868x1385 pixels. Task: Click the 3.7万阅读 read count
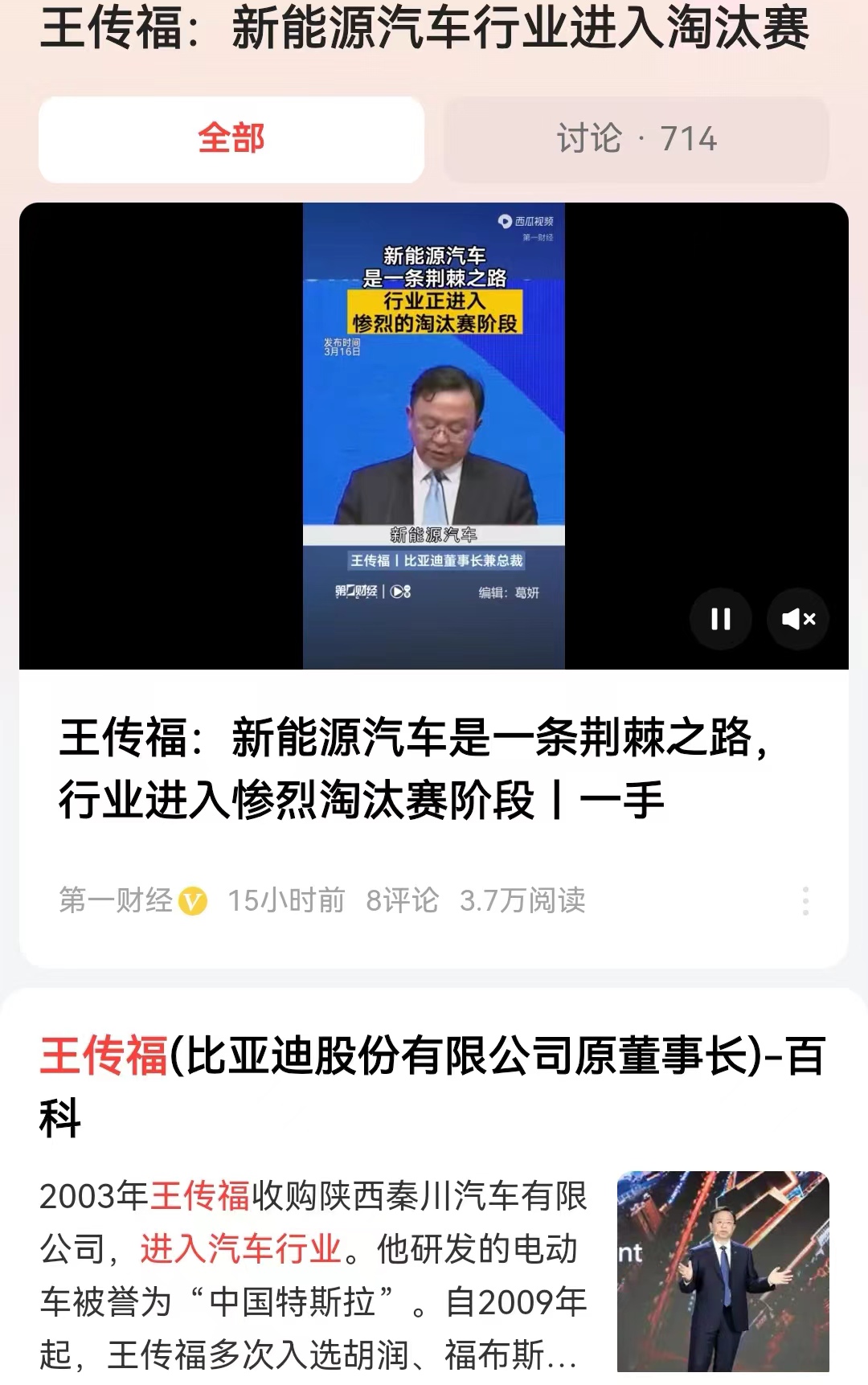coord(523,902)
